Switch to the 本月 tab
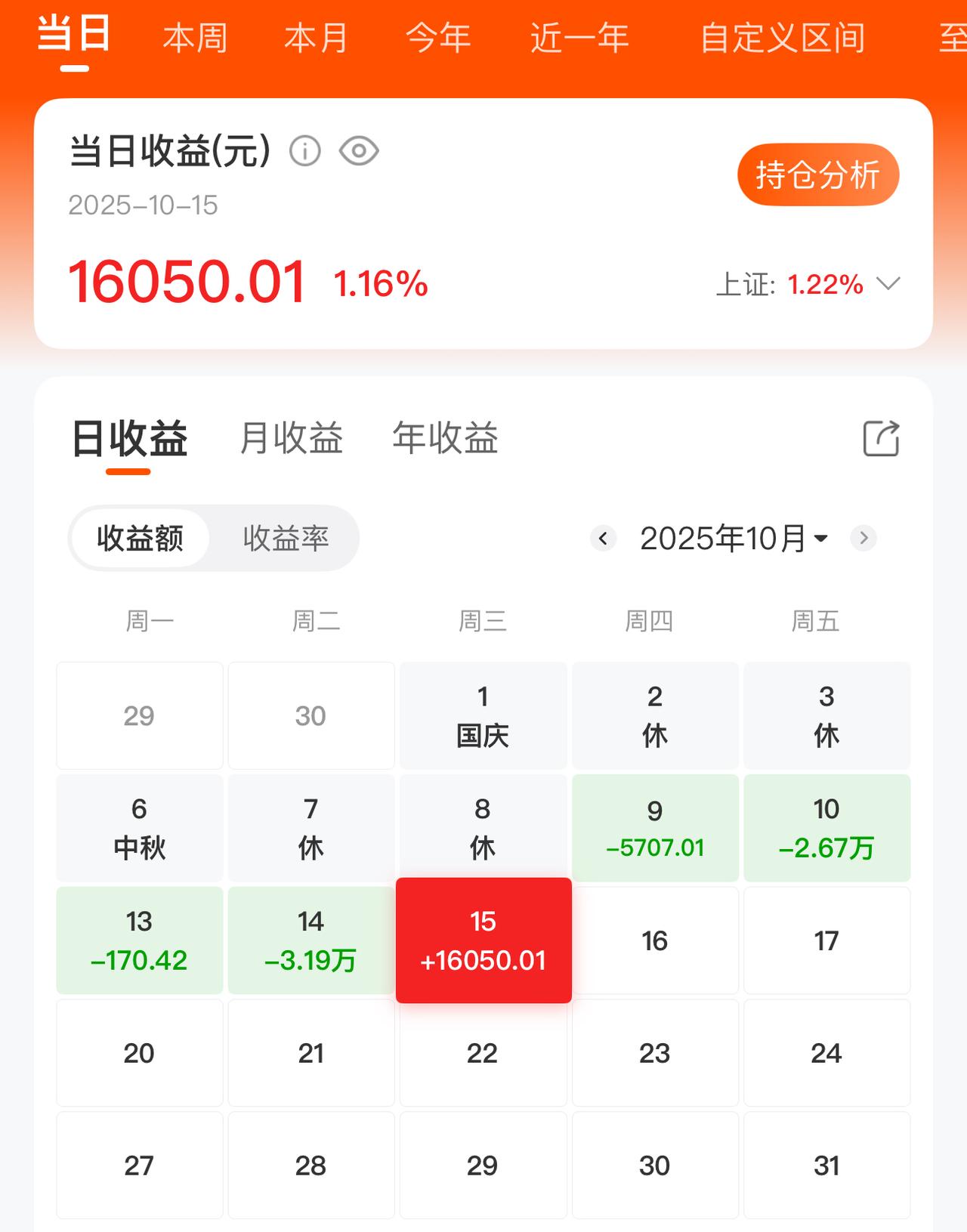The height and width of the screenshot is (1232, 967). [316, 39]
